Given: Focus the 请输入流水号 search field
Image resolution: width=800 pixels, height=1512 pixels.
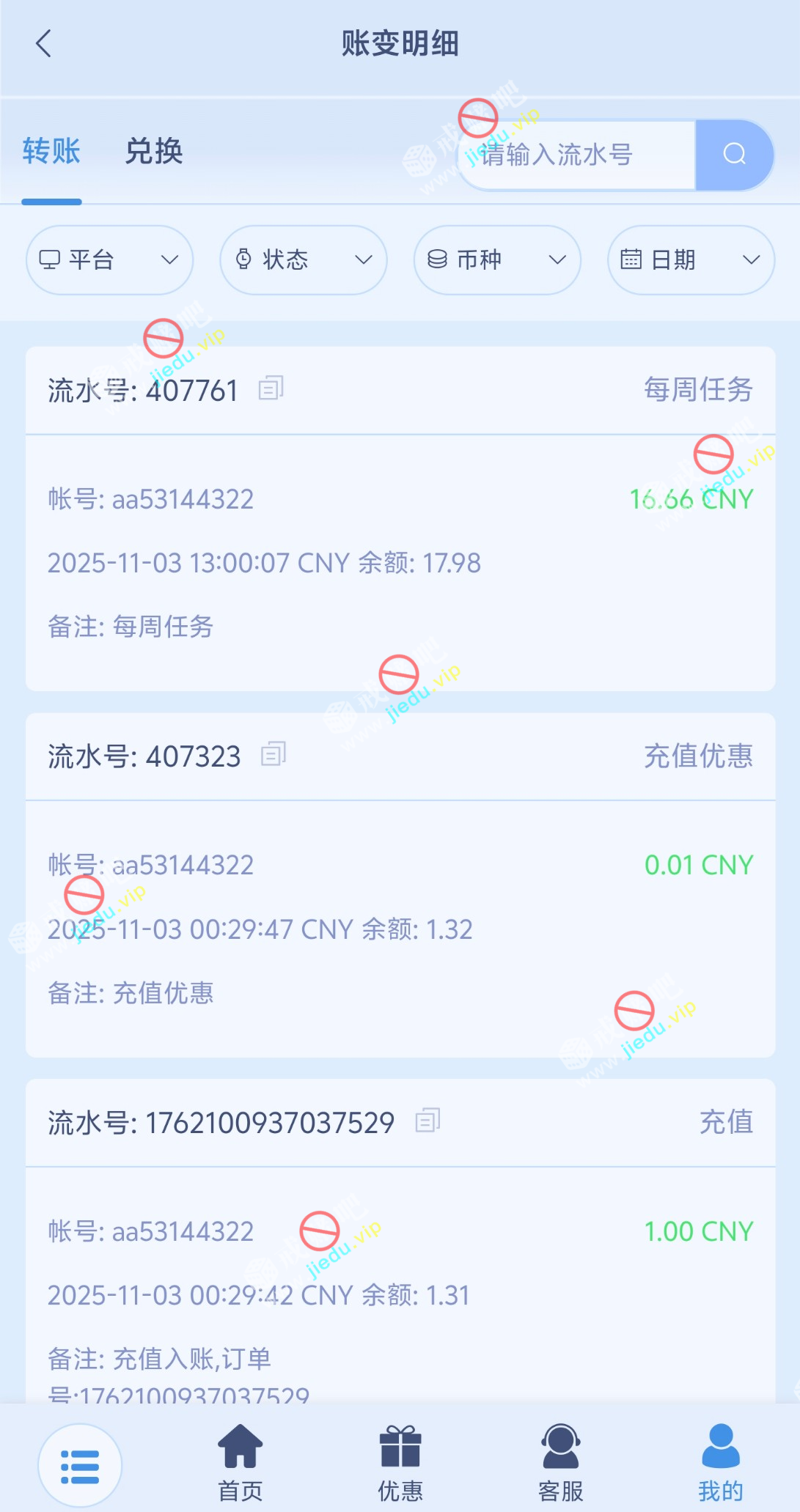Looking at the screenshot, I should click(578, 155).
